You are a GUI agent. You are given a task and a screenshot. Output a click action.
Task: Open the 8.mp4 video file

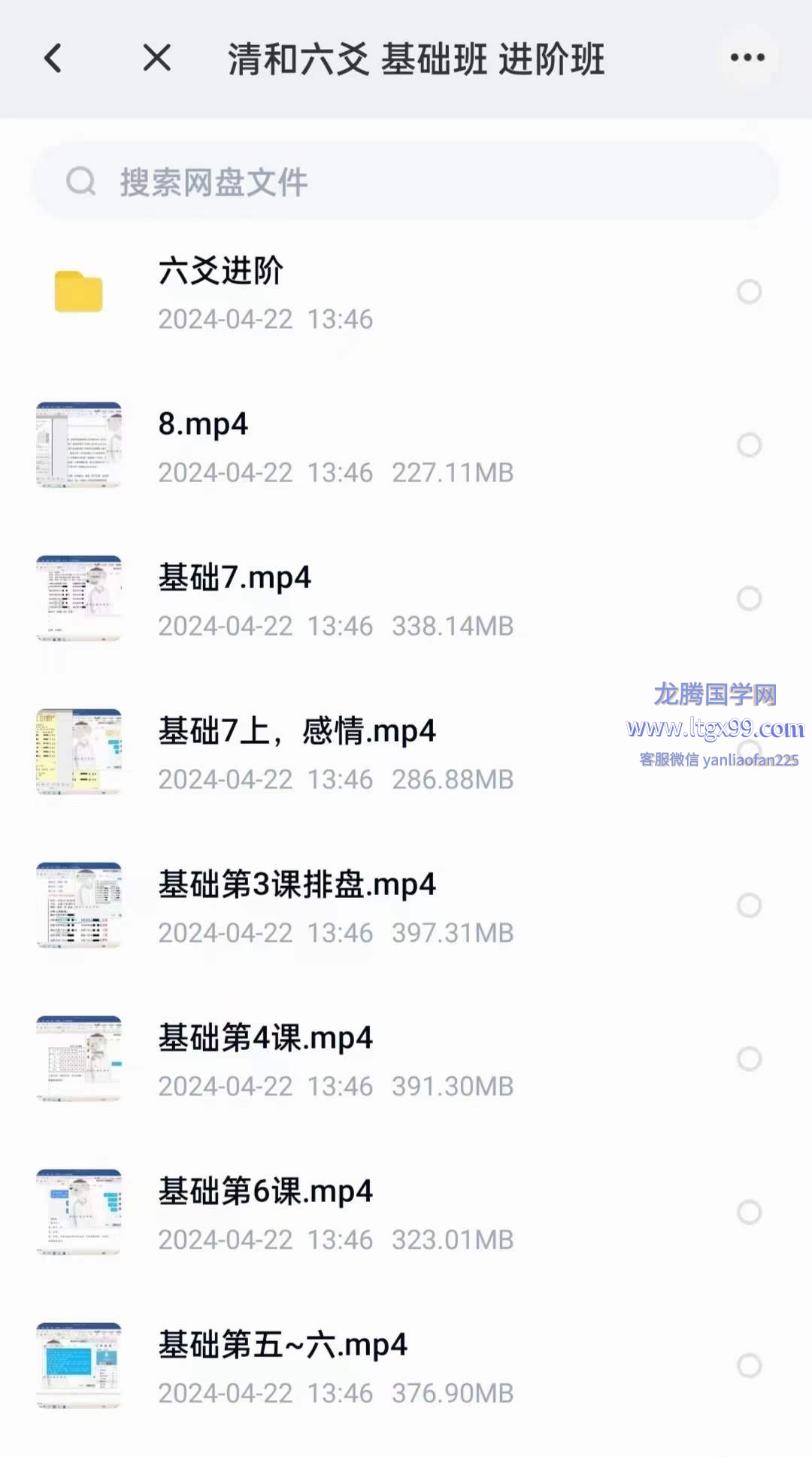204,425
